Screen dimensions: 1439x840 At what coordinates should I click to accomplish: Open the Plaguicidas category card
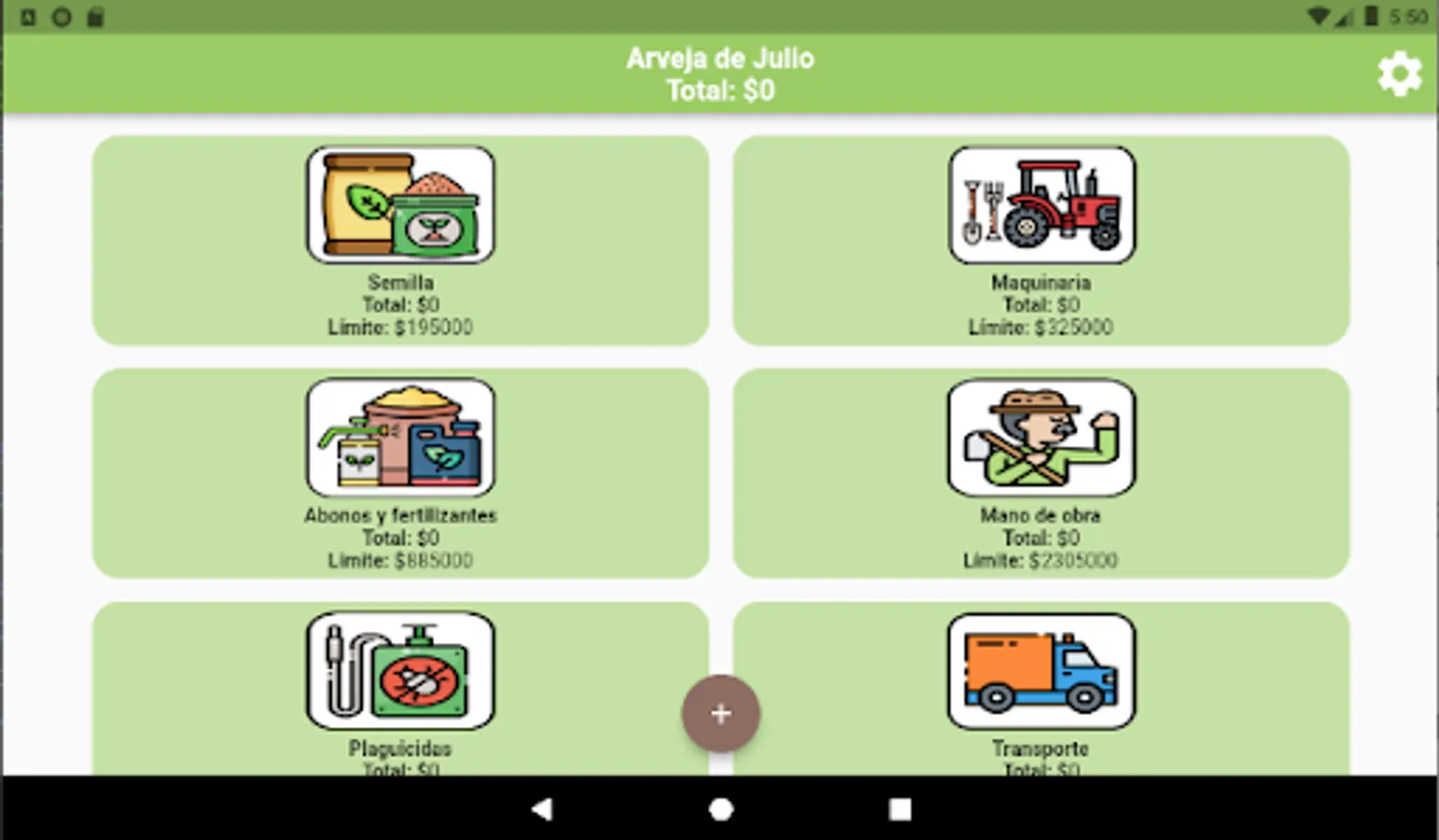point(400,689)
